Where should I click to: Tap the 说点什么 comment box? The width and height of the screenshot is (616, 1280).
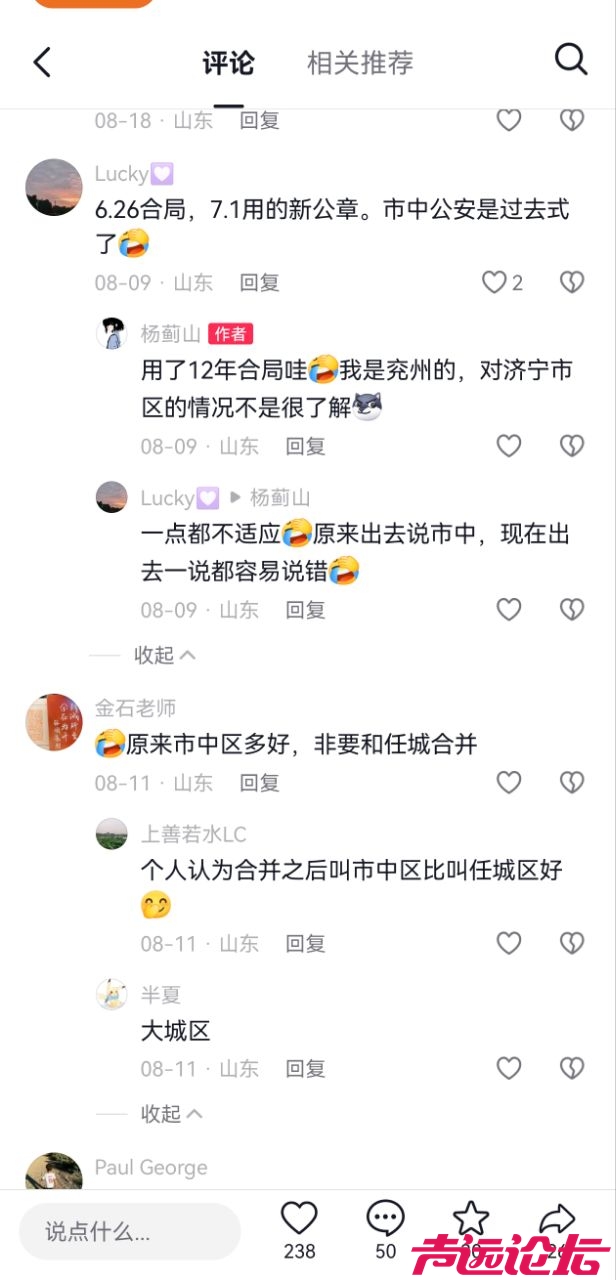130,1231
